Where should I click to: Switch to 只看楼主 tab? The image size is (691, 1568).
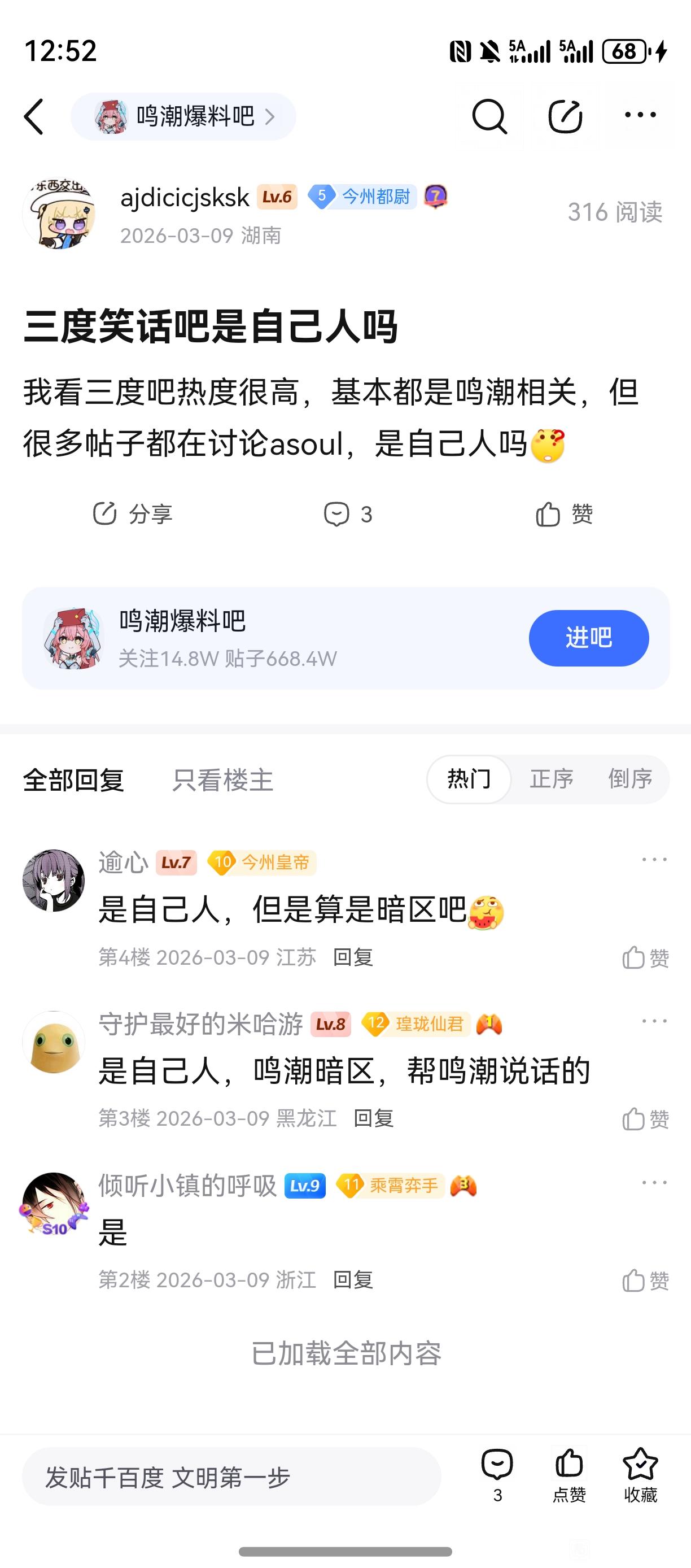click(x=222, y=781)
